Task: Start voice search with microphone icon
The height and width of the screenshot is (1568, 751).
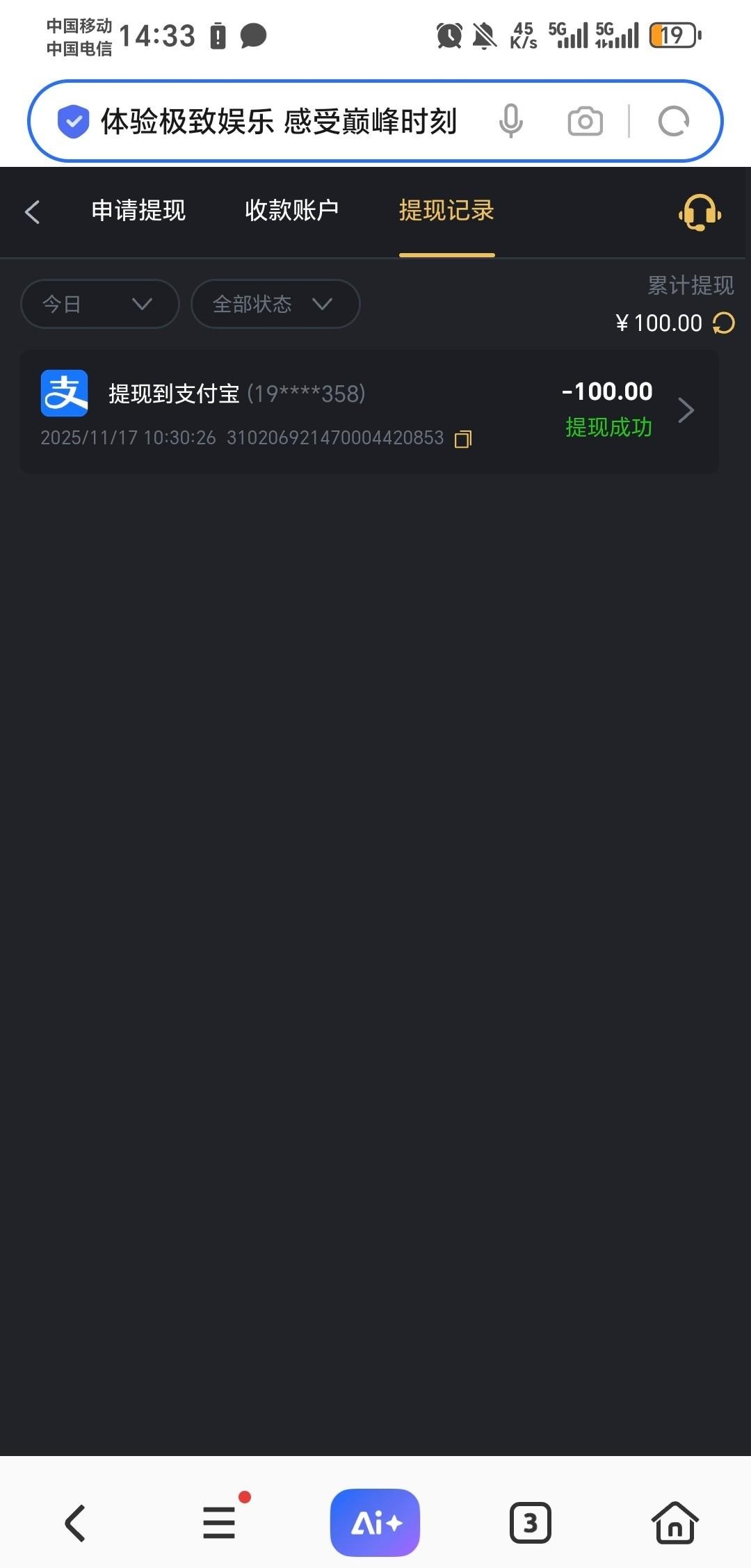Action: point(511,122)
